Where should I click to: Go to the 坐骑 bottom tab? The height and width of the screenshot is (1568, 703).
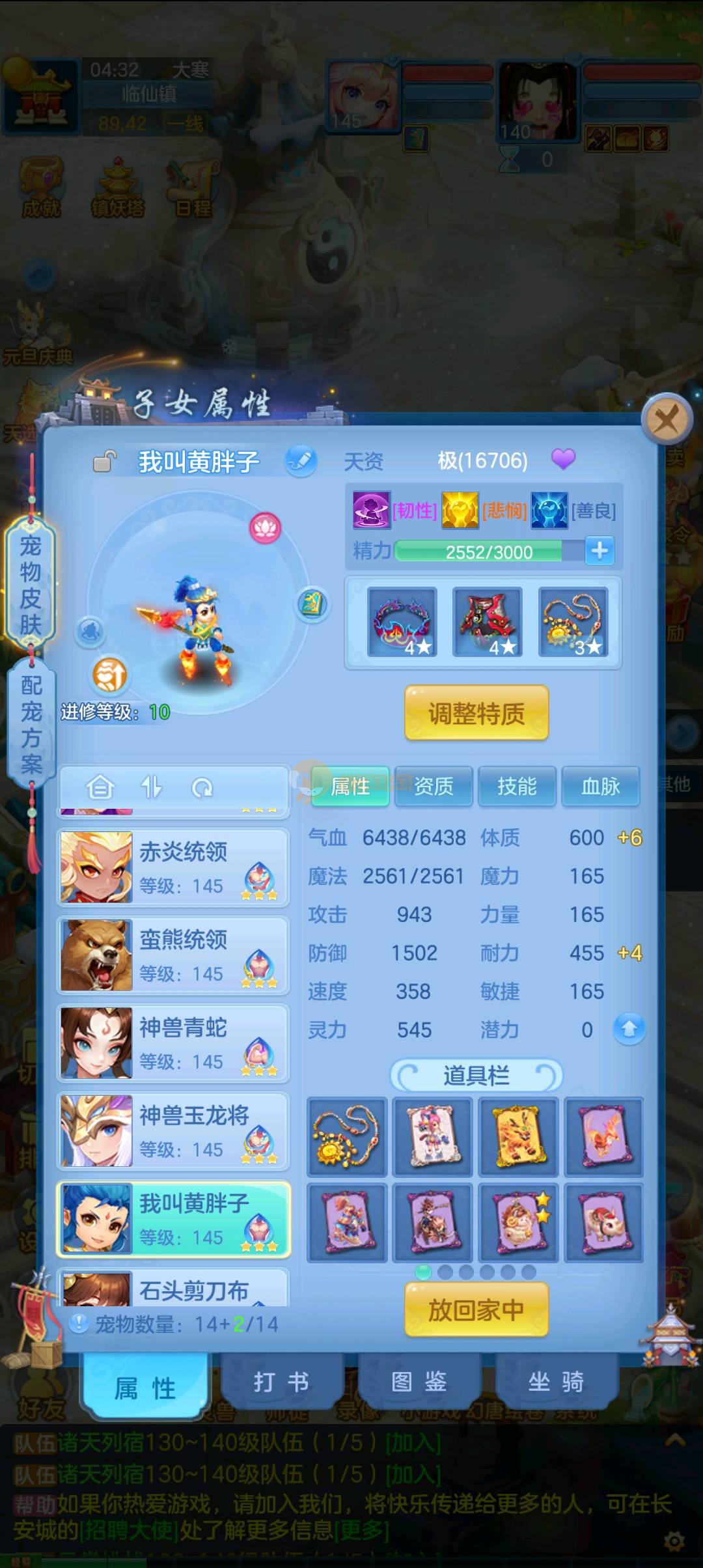pyautogui.click(x=556, y=1382)
